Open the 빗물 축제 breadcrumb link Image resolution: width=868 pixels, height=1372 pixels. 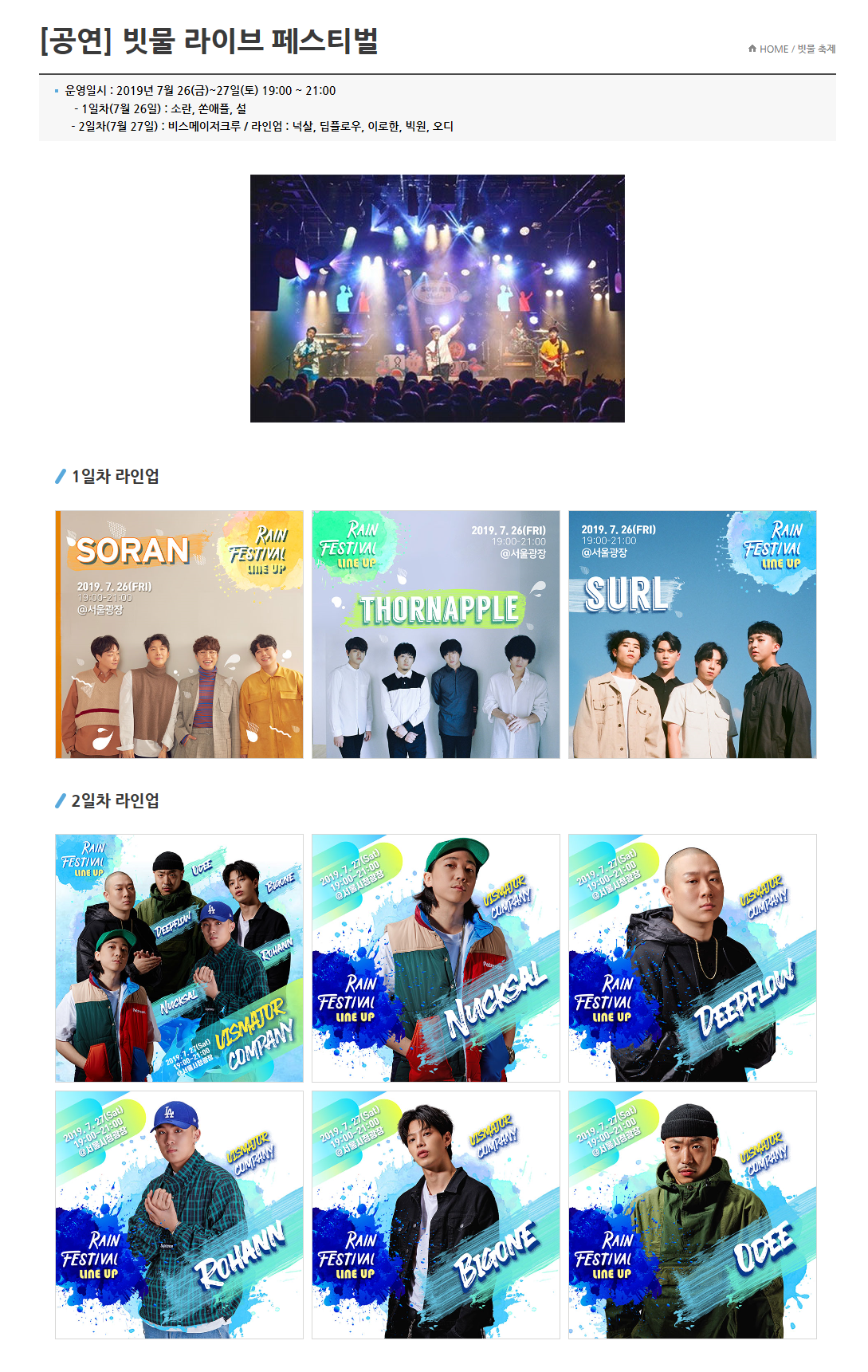tap(816, 49)
